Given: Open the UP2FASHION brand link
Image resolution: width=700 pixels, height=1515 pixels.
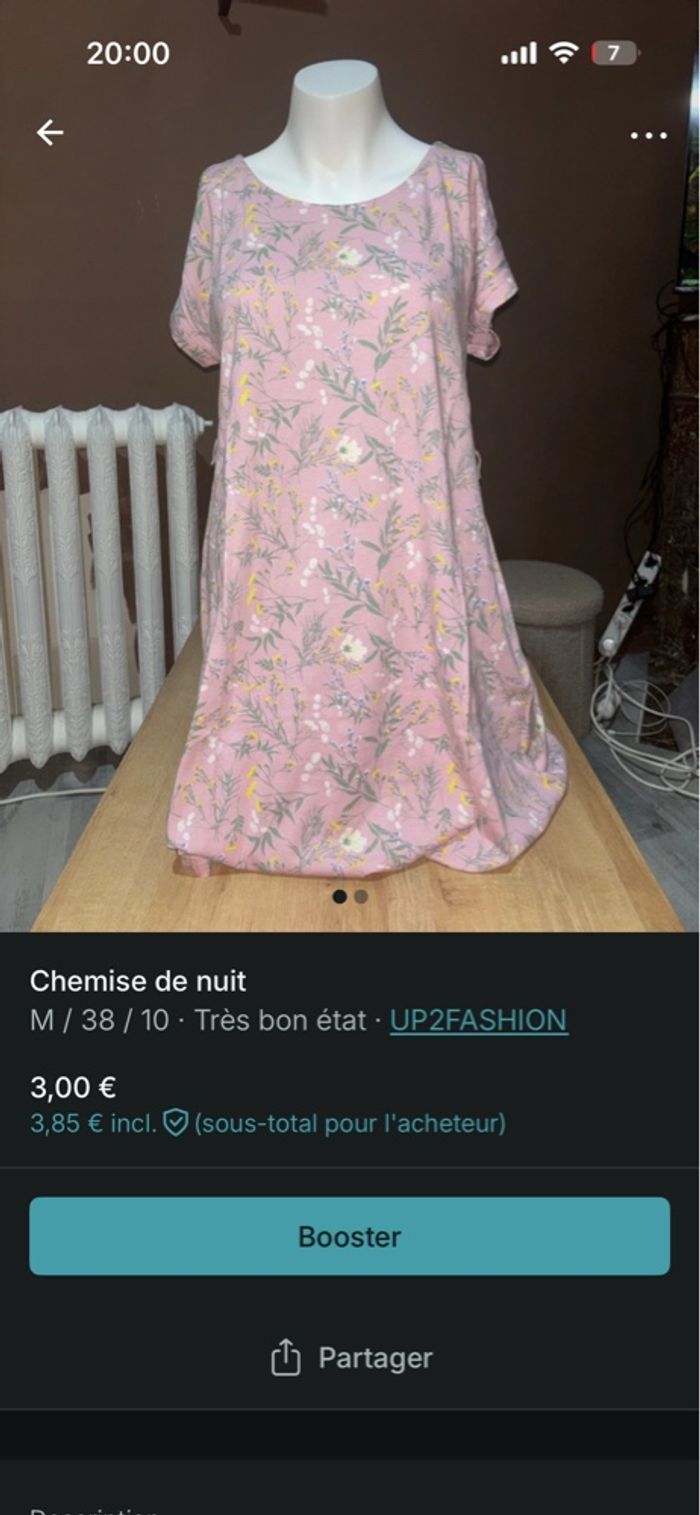Looking at the screenshot, I should pos(478,1020).
